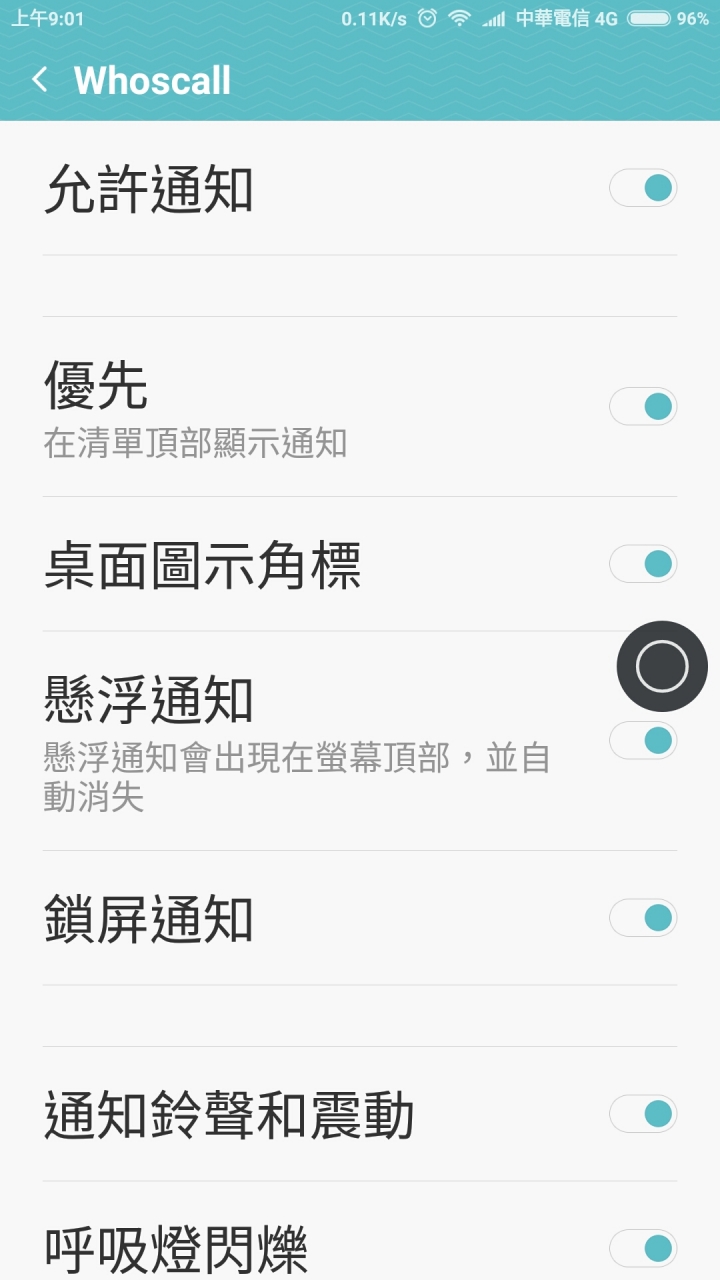Tap the floating assistive touch ball
This screenshot has height=1280, width=720.
click(x=662, y=667)
